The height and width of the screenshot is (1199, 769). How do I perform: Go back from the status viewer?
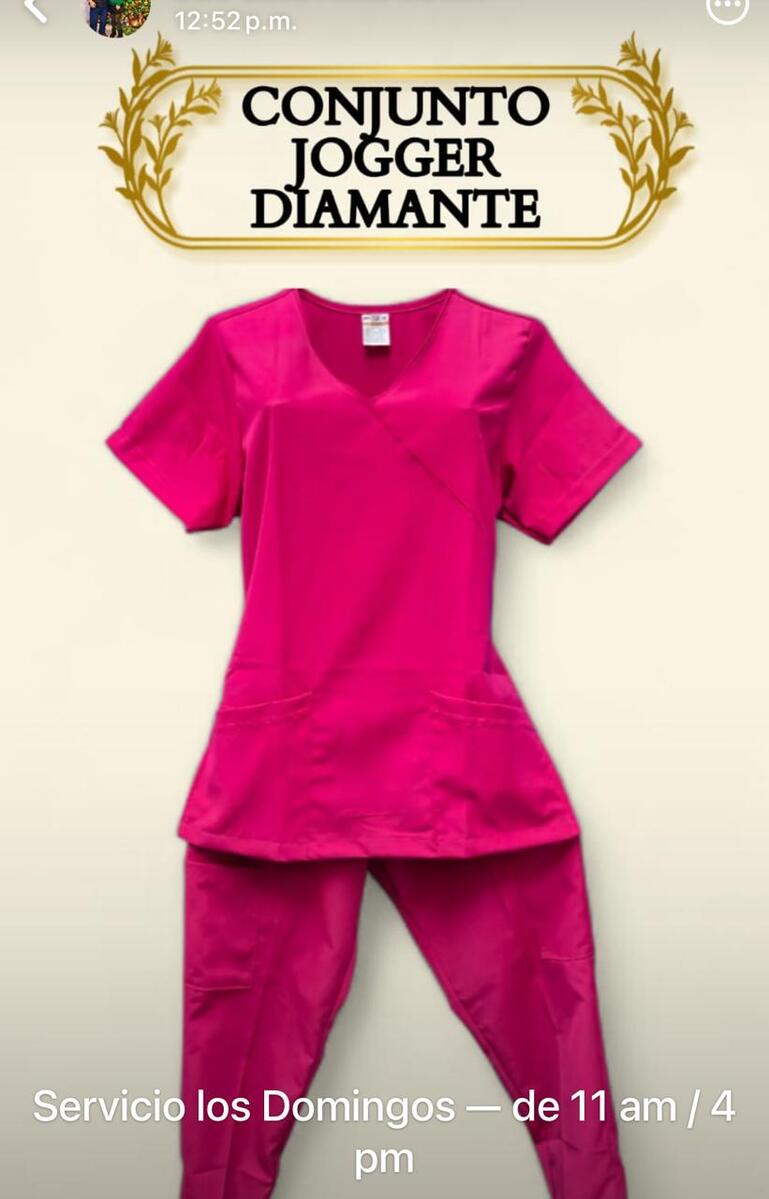tap(35, 9)
